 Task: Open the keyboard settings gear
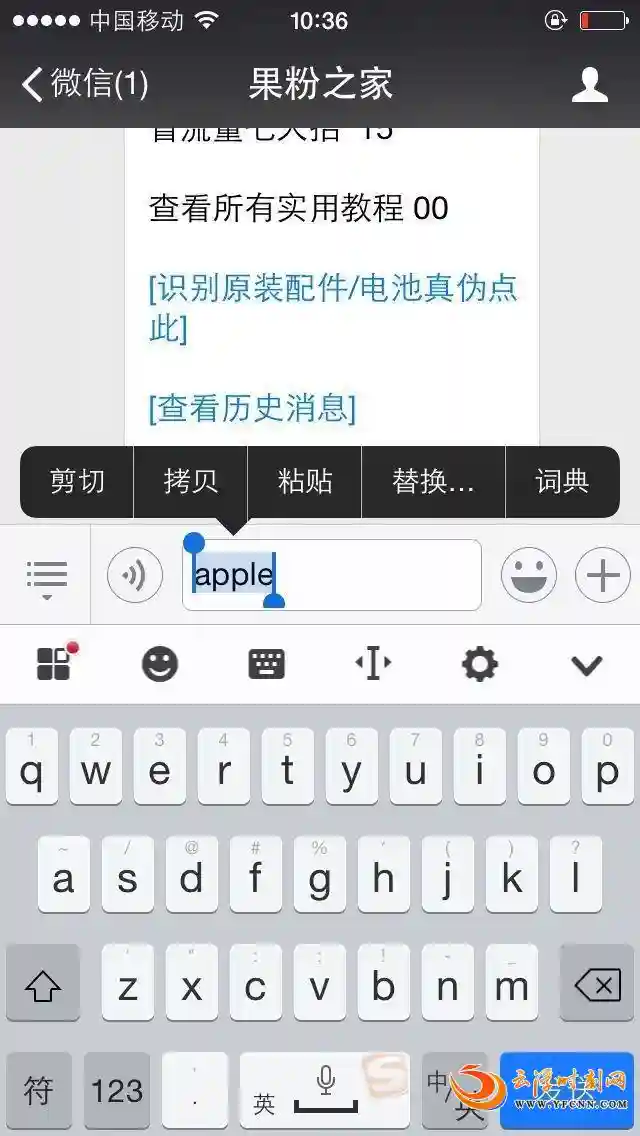coord(479,664)
